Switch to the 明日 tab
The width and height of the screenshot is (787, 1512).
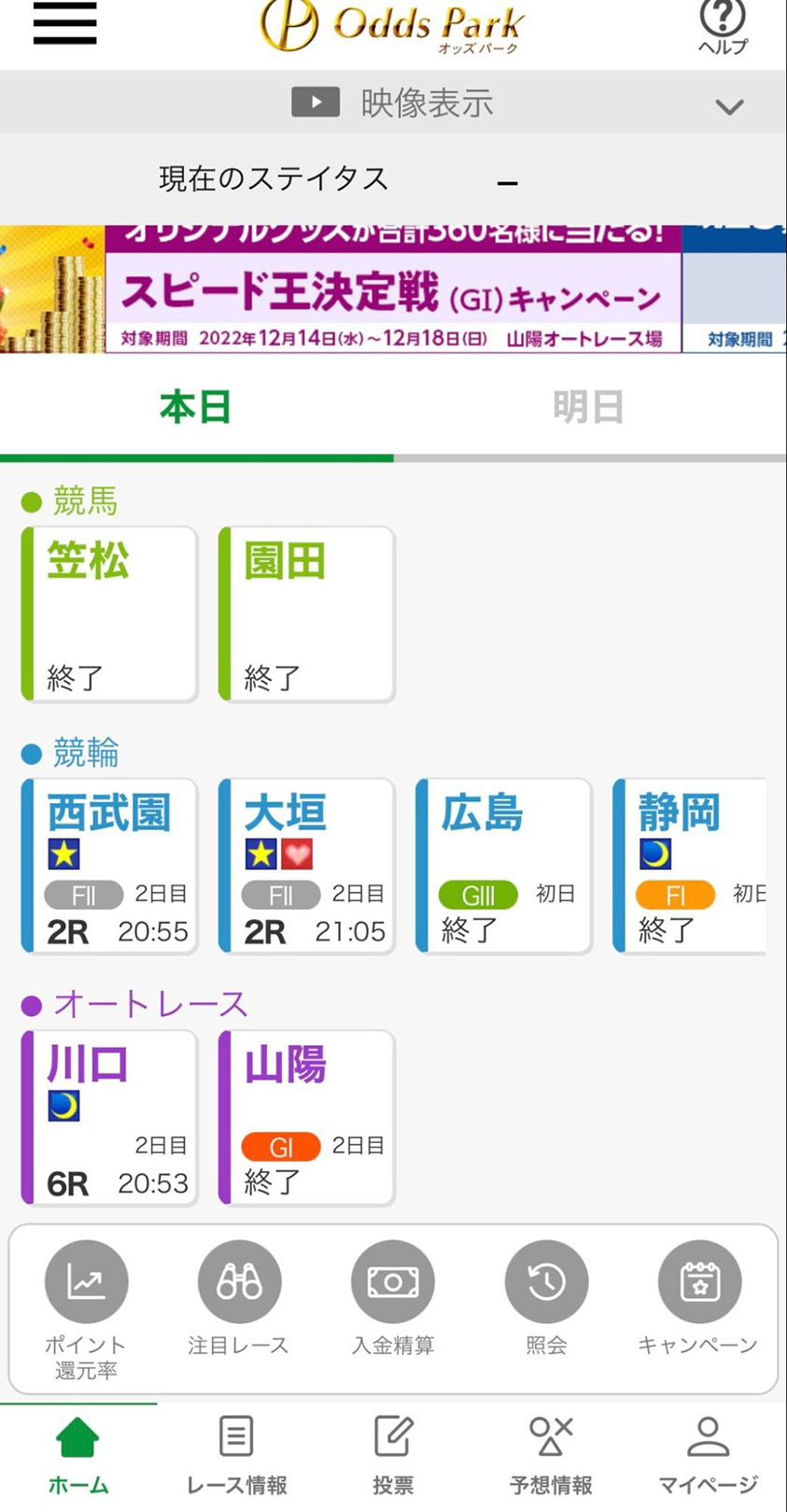click(x=589, y=408)
